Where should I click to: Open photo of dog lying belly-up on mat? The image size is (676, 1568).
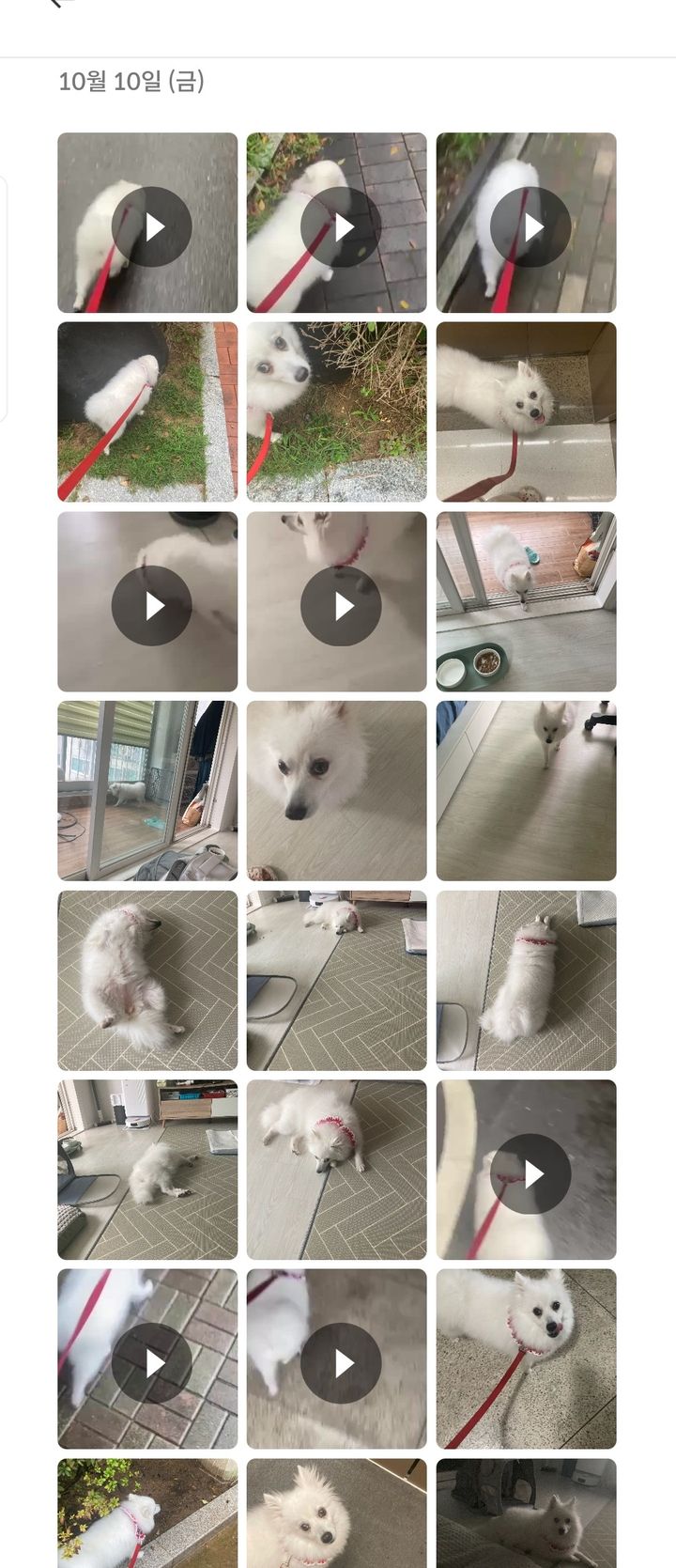147,980
